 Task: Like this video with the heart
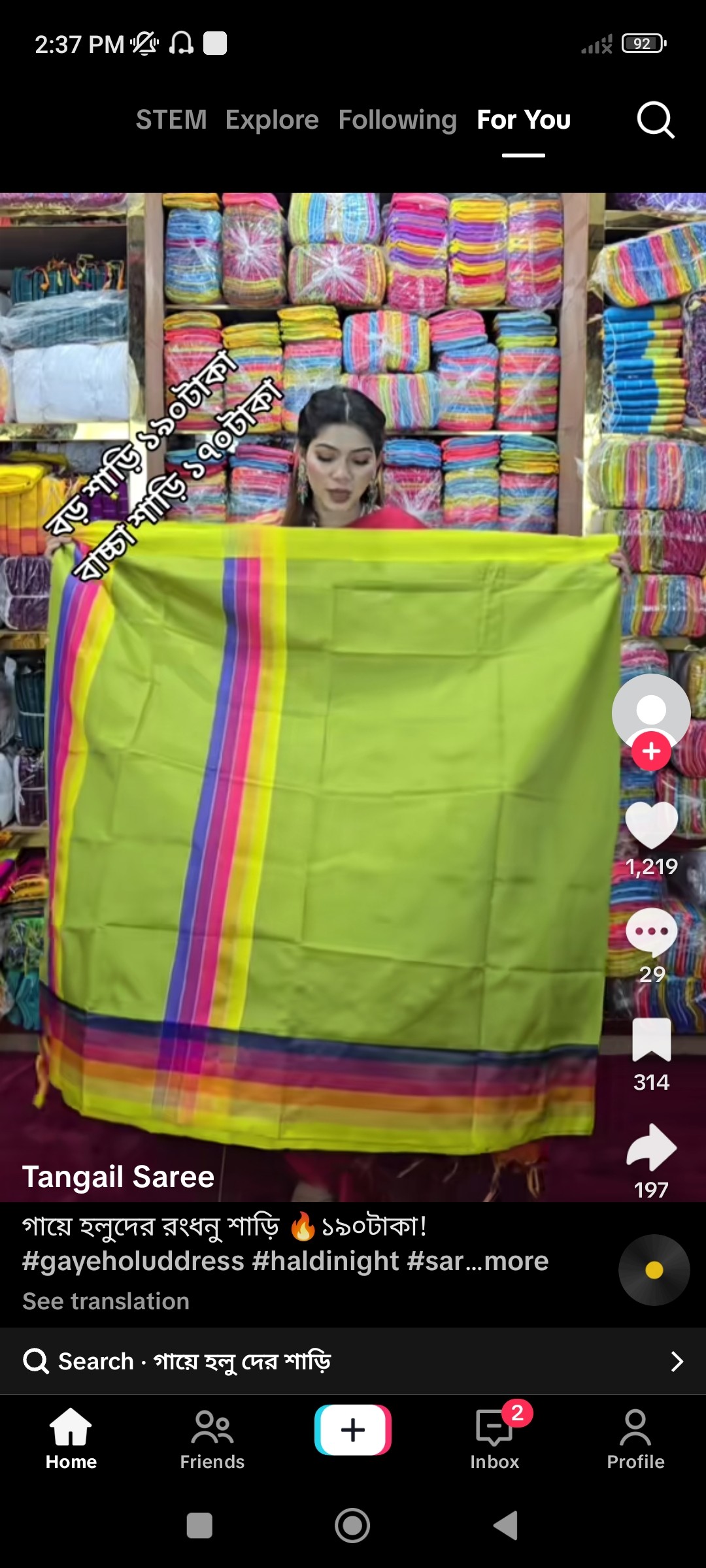click(651, 825)
